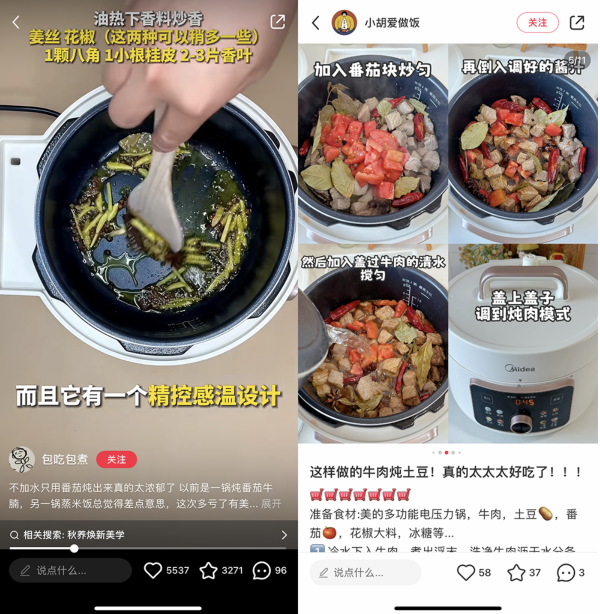Open 小胡爱做饭's profile
Image resolution: width=600 pixels, height=614 pixels.
(345, 22)
